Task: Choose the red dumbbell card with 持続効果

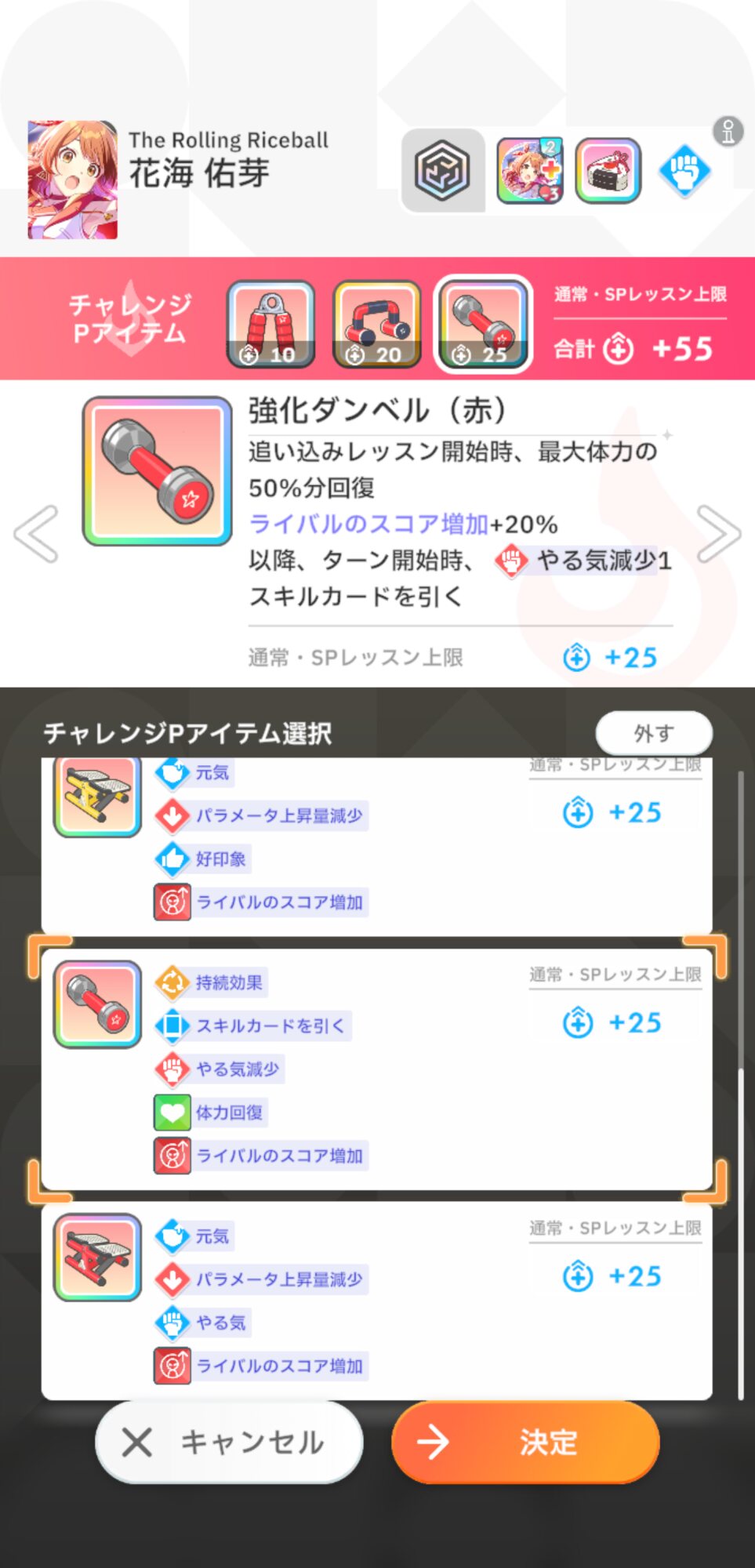Action: (377, 1069)
